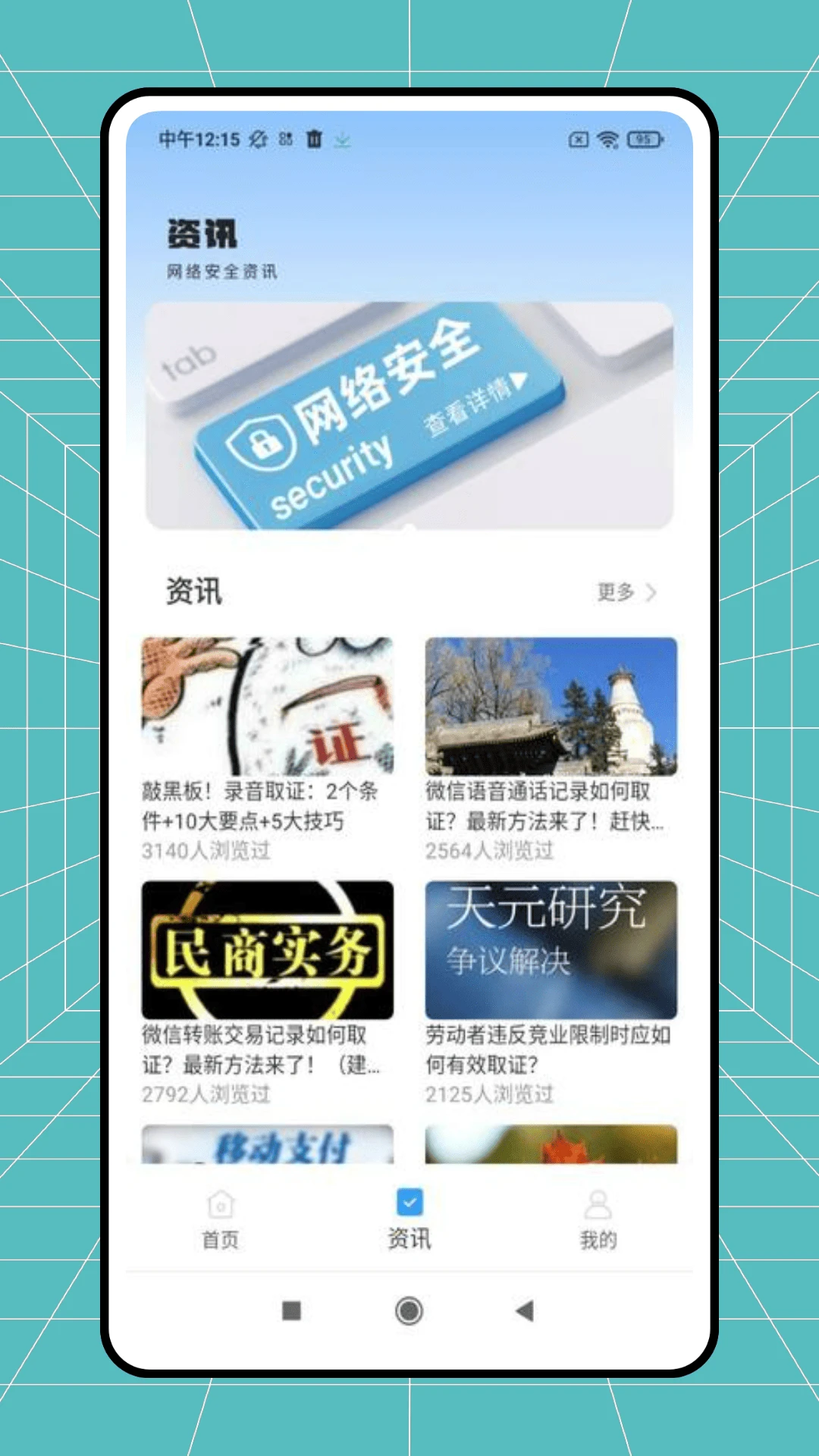The height and width of the screenshot is (1456, 819).
Task: Toggle the silent/vibrate mode status icon
Action: click(x=259, y=140)
